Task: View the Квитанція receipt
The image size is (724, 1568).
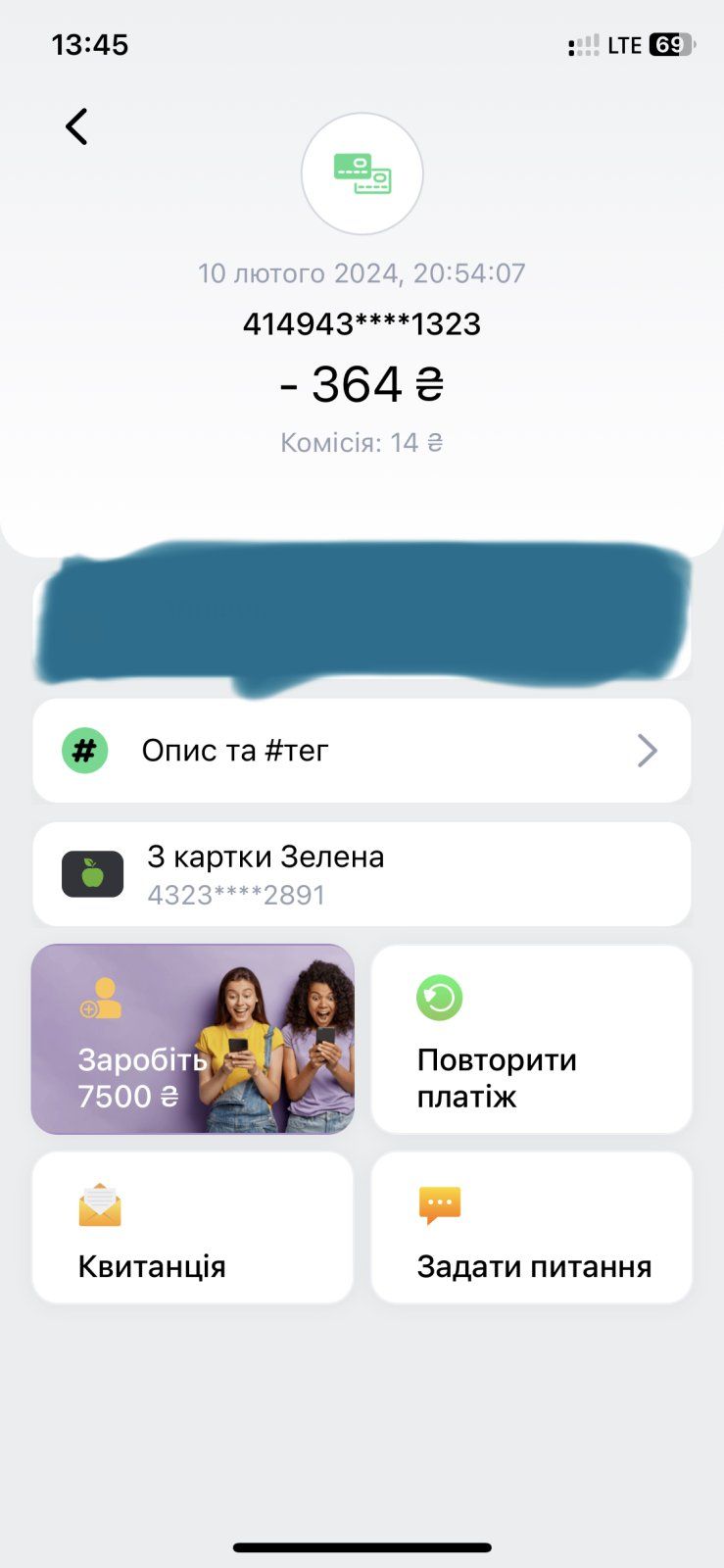Action: click(x=193, y=1227)
